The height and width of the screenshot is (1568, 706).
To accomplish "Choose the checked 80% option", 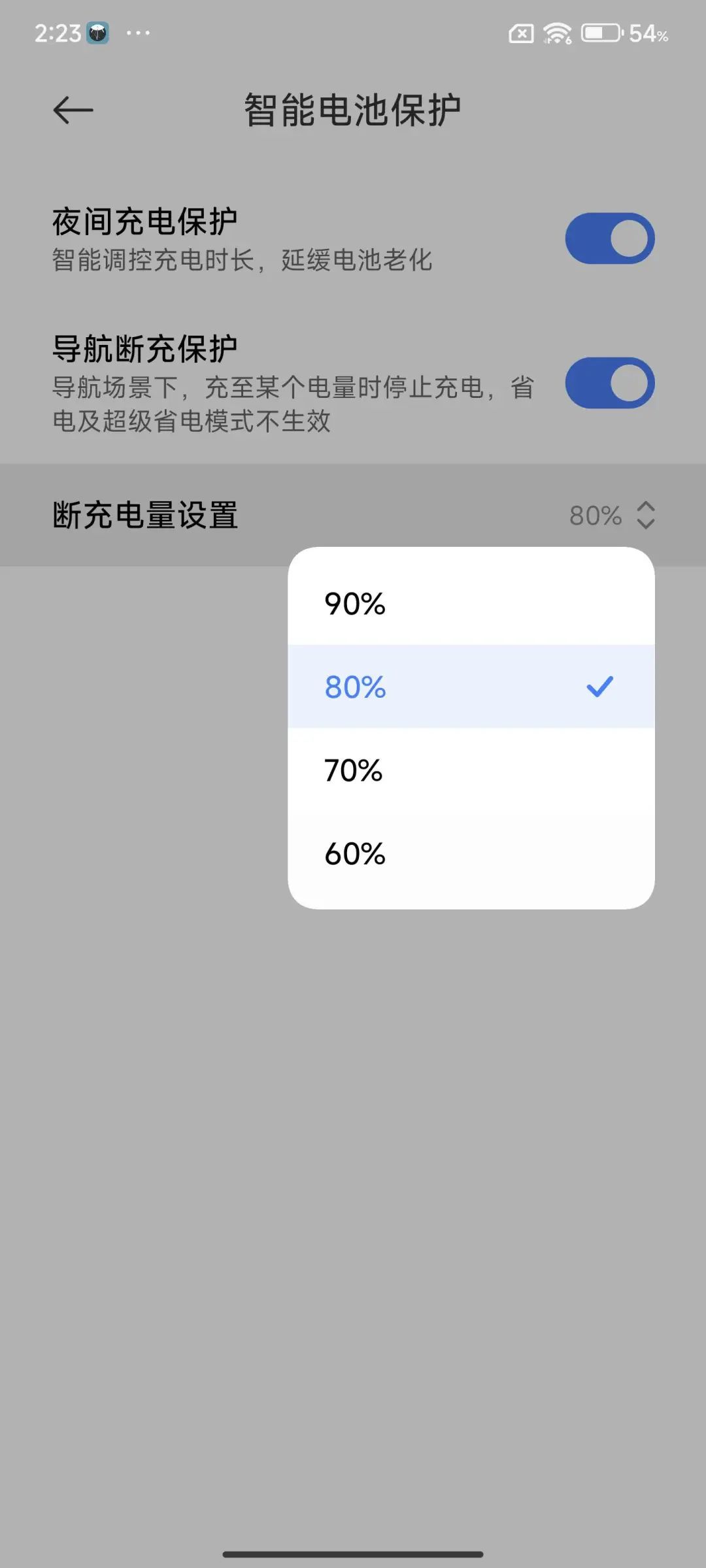I will tap(471, 687).
